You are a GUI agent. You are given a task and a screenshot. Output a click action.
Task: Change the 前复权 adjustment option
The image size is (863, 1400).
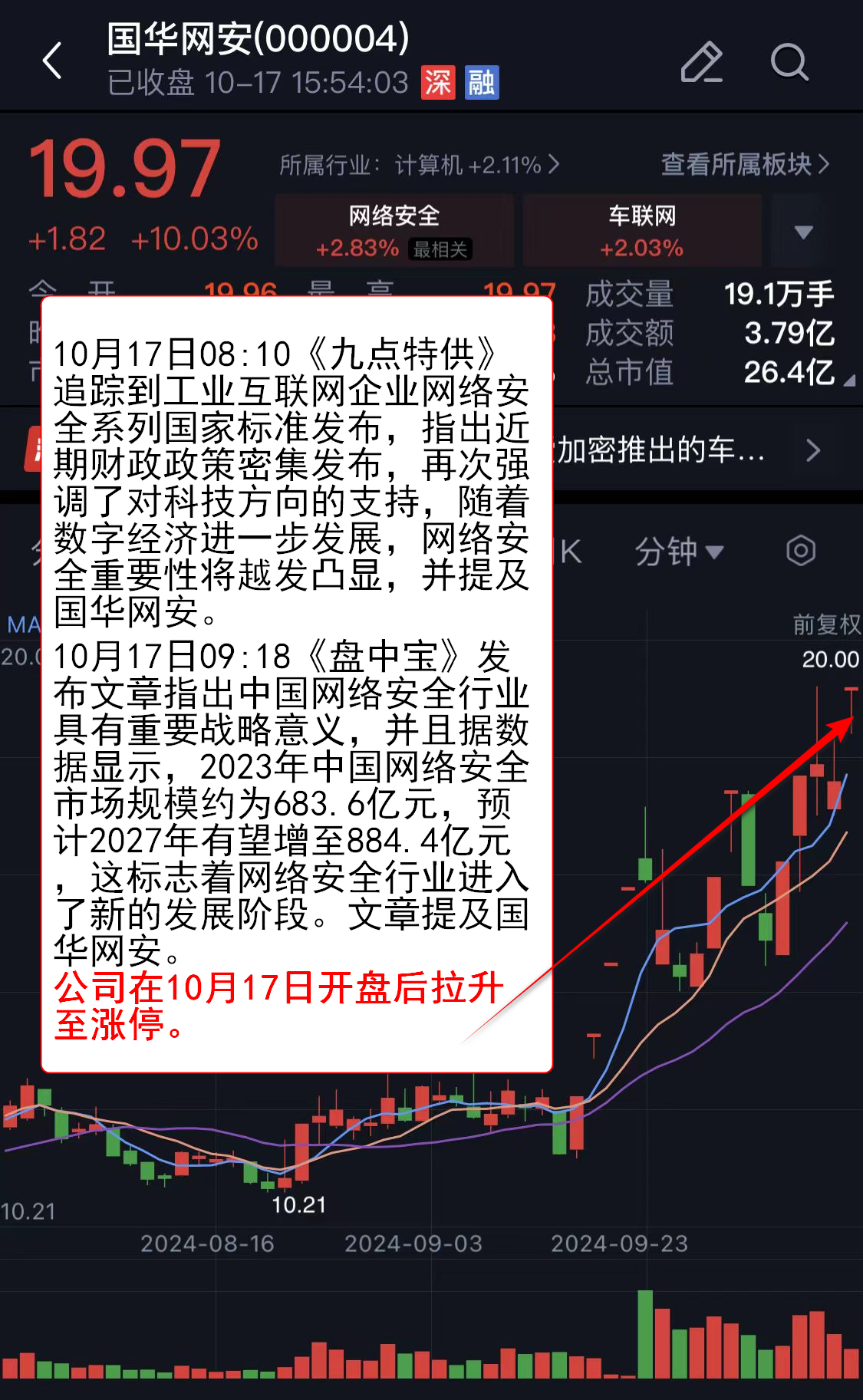826,624
